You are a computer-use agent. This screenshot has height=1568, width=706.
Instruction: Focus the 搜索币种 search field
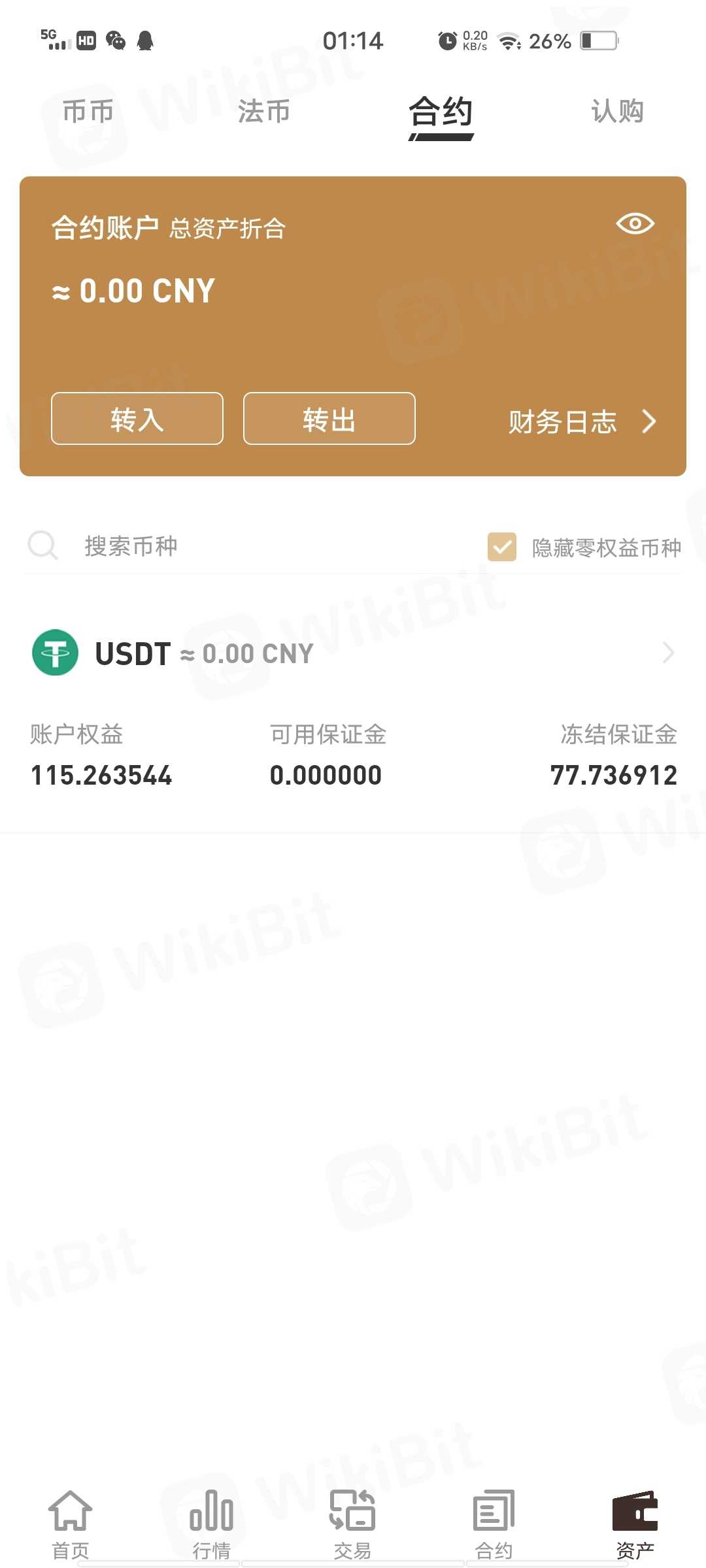coord(261,546)
